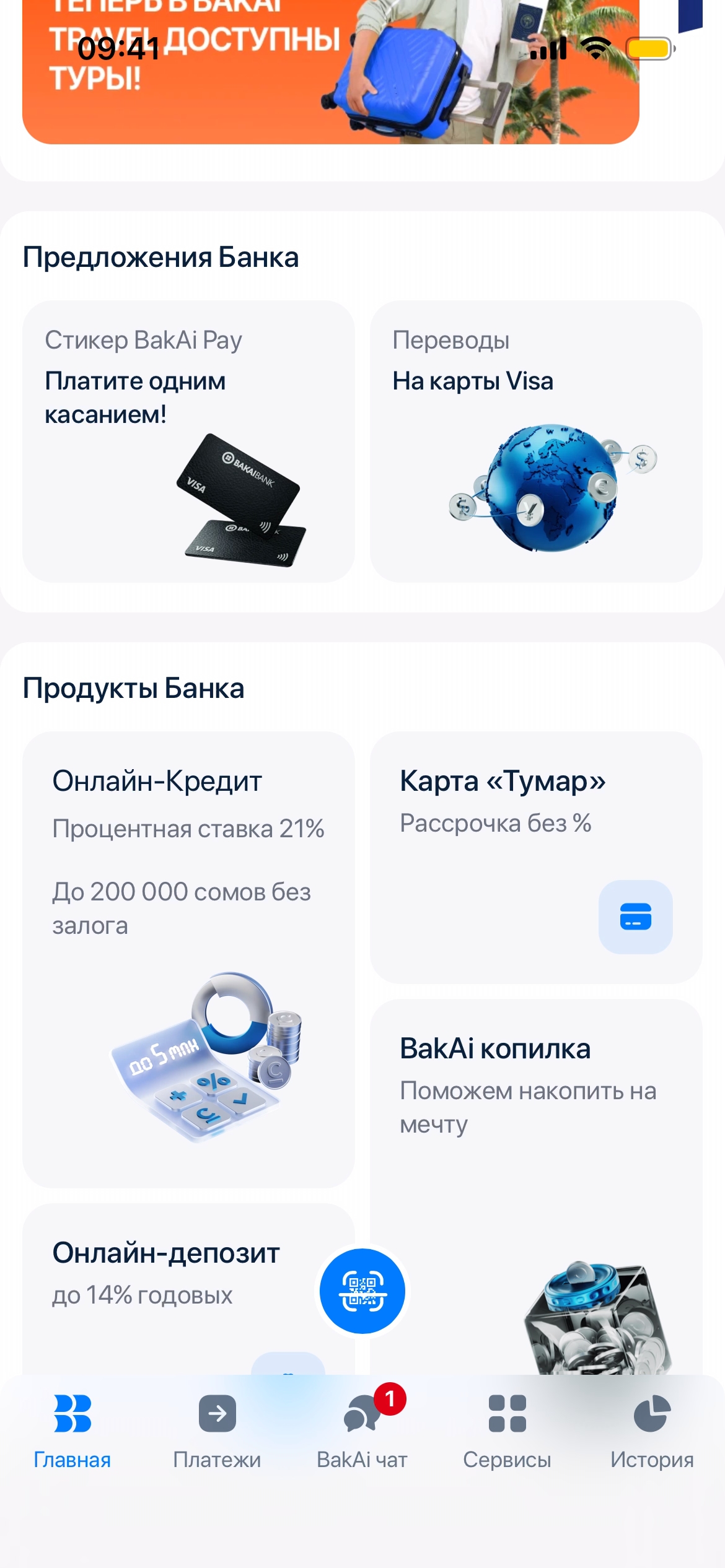725x1568 pixels.
Task: Open Переводы на карты Visa offer
Action: click(535, 441)
